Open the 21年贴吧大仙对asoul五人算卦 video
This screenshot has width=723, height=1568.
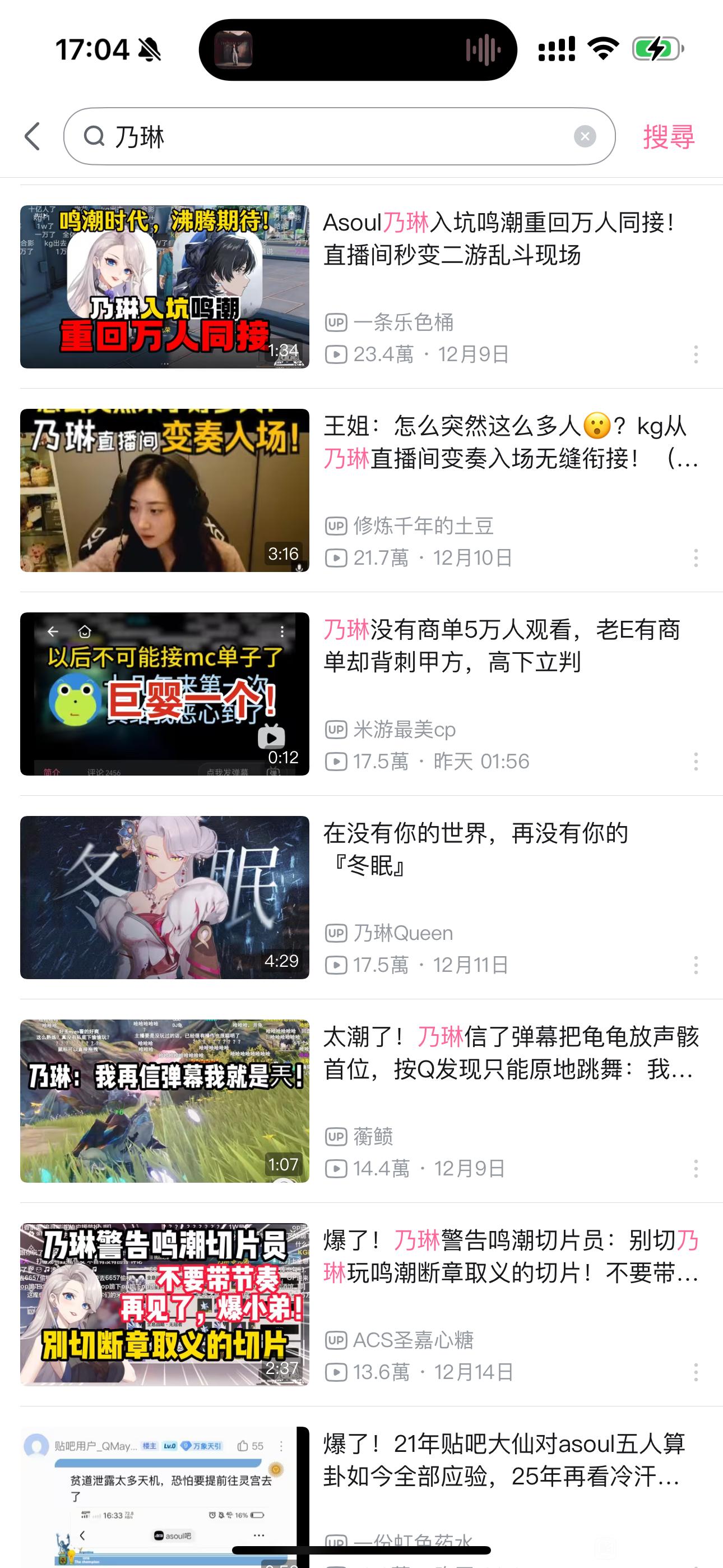click(504, 1460)
